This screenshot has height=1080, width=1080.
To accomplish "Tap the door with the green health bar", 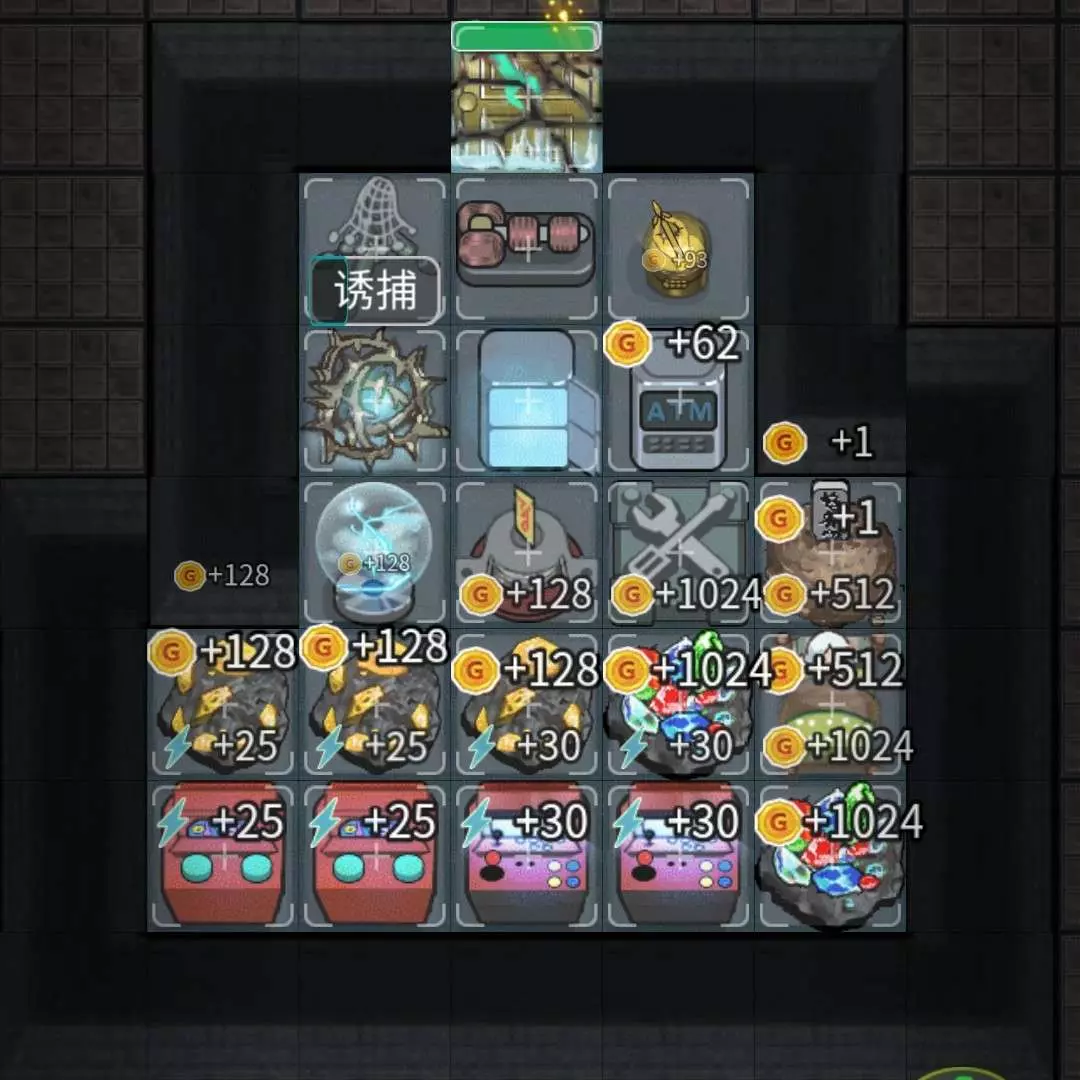I will pyautogui.click(x=527, y=100).
